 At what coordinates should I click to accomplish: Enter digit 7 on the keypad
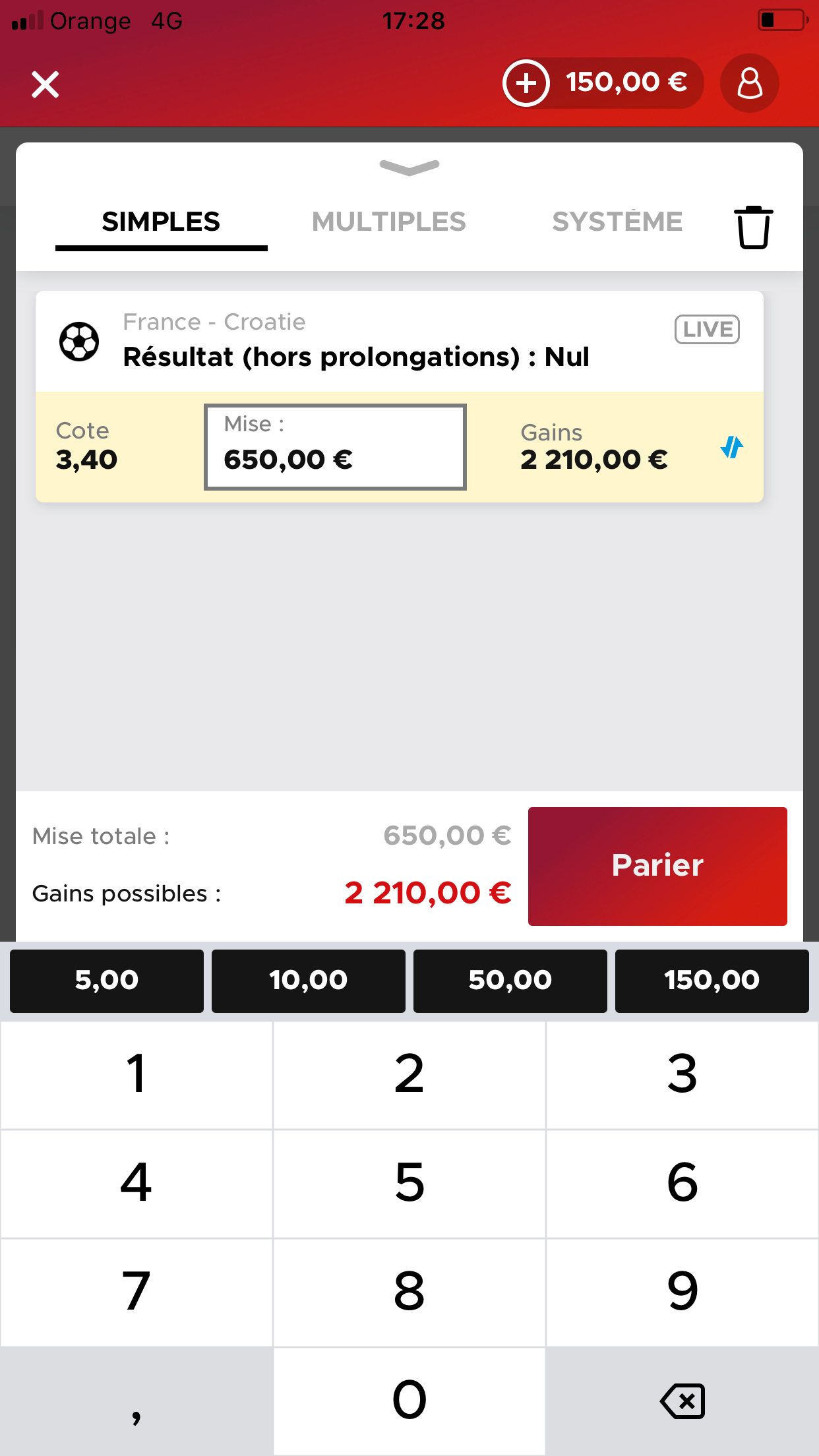click(x=136, y=1292)
